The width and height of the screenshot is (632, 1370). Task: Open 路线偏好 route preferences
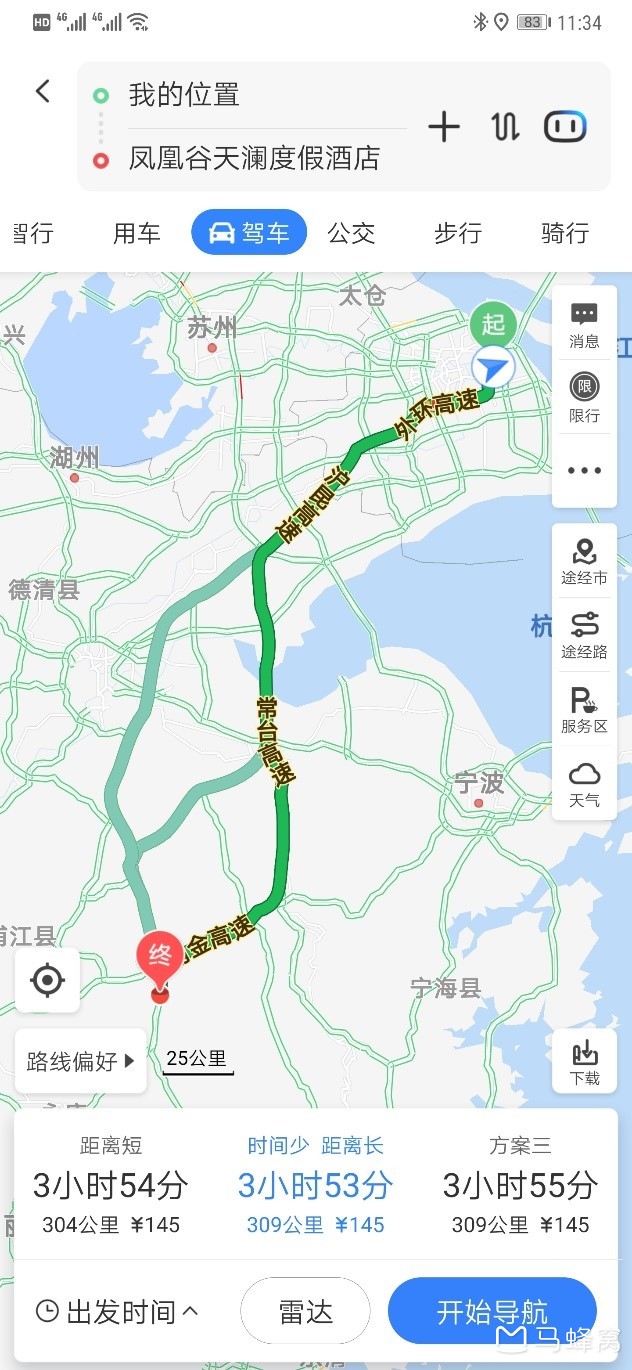point(80,1061)
